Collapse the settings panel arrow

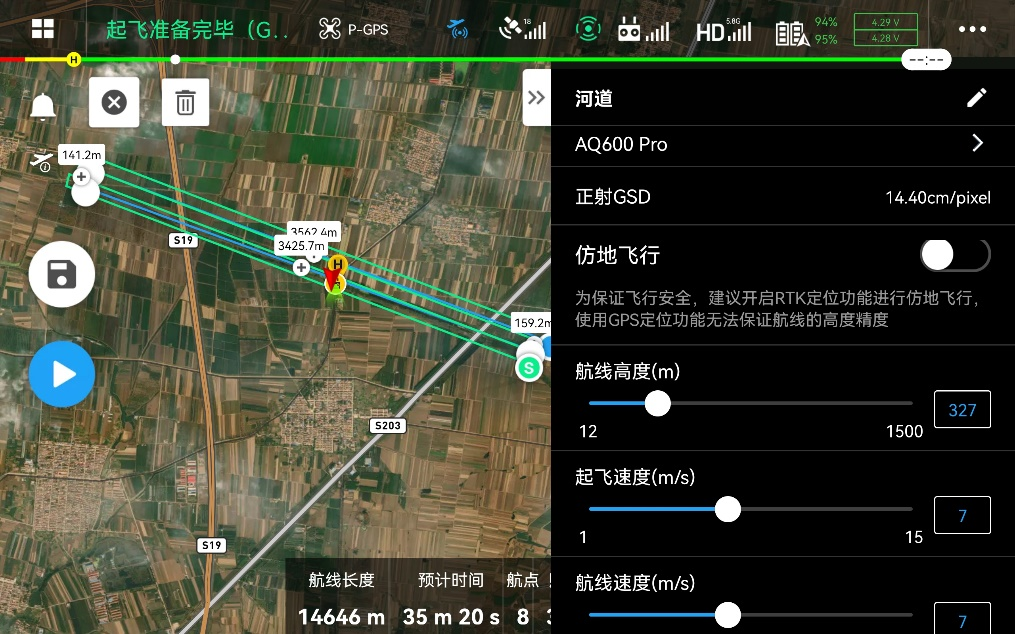point(537,97)
